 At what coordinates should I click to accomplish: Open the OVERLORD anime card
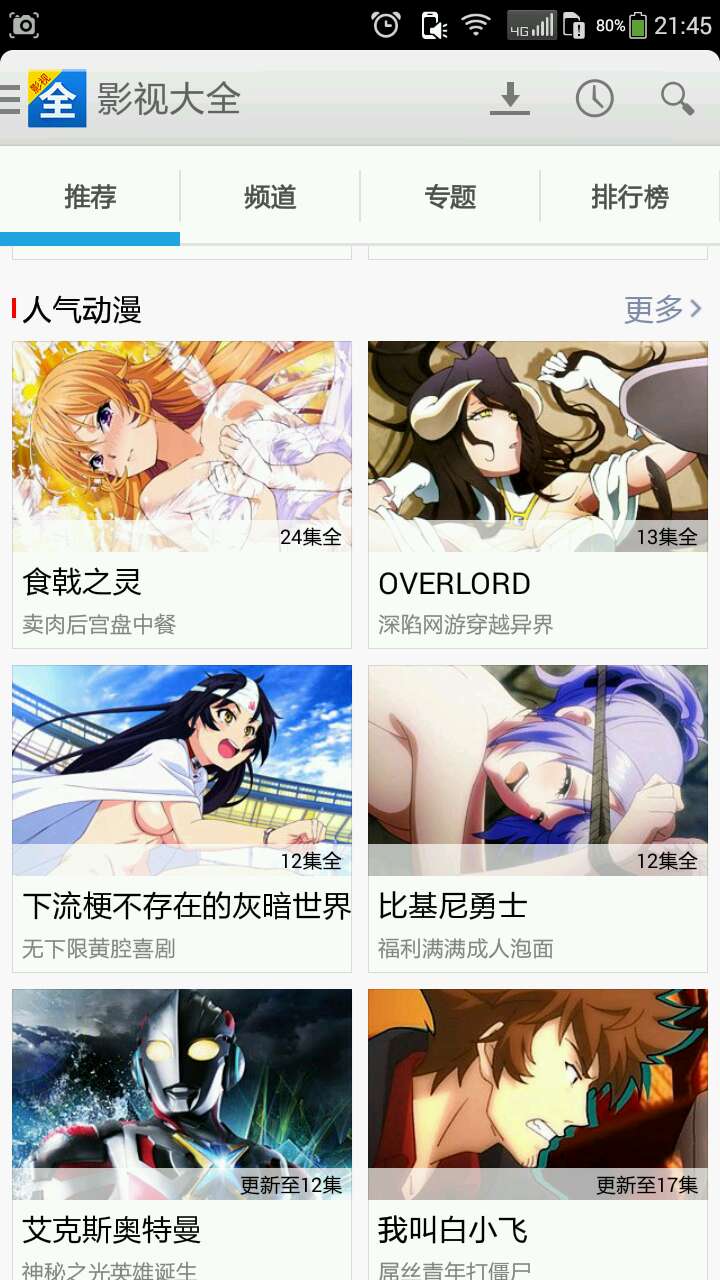click(538, 494)
